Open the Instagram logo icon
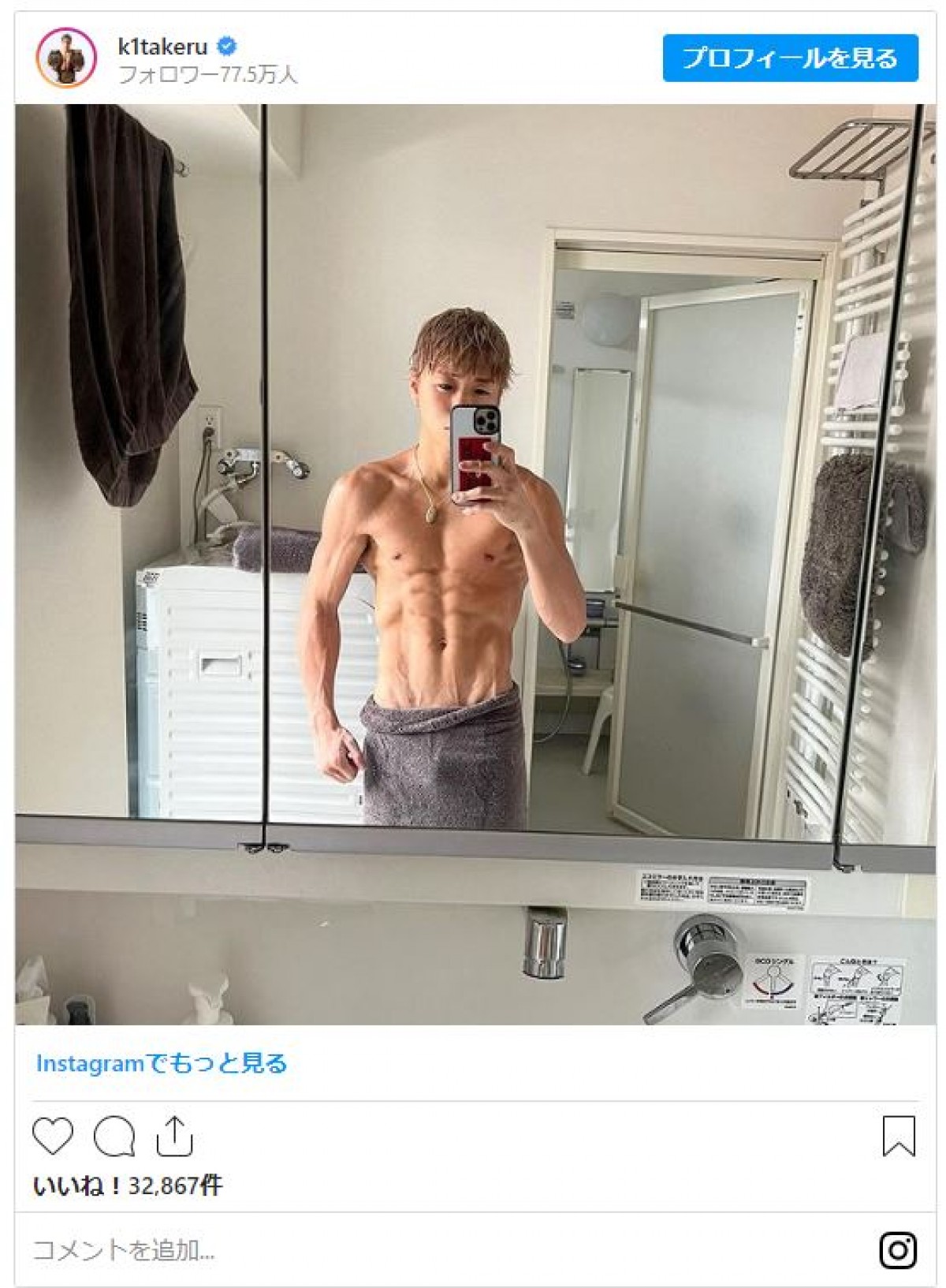The width and height of the screenshot is (946, 1288). tap(898, 1250)
